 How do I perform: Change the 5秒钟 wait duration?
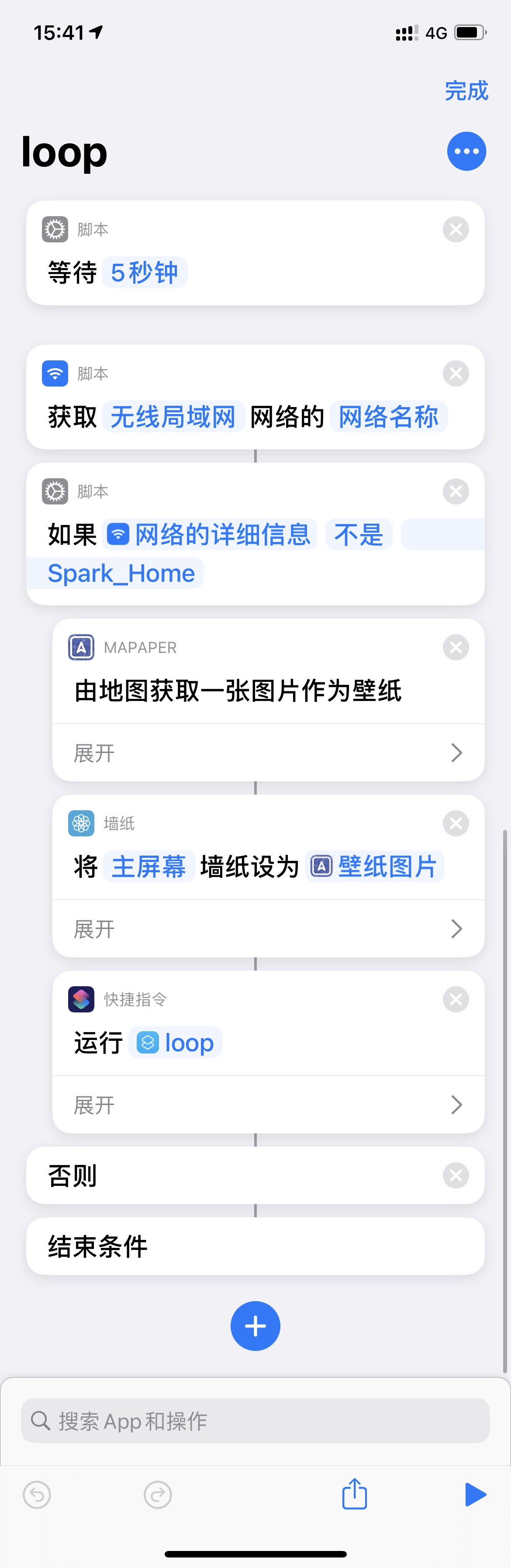(x=145, y=272)
